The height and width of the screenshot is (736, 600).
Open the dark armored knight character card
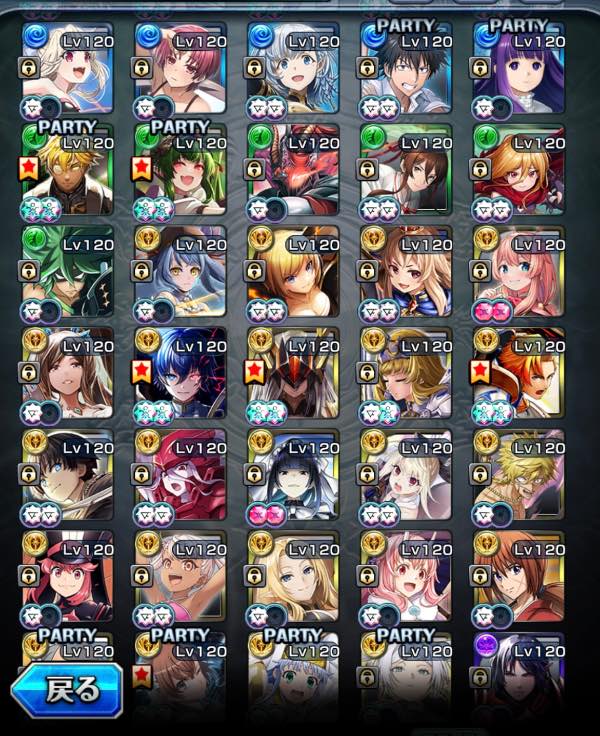tap(293, 374)
